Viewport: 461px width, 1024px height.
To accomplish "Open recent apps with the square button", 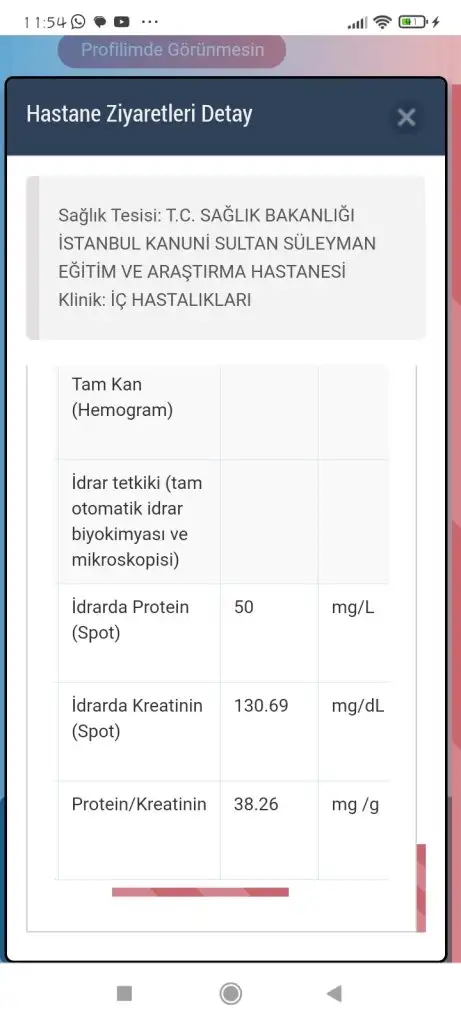I will click(124, 994).
